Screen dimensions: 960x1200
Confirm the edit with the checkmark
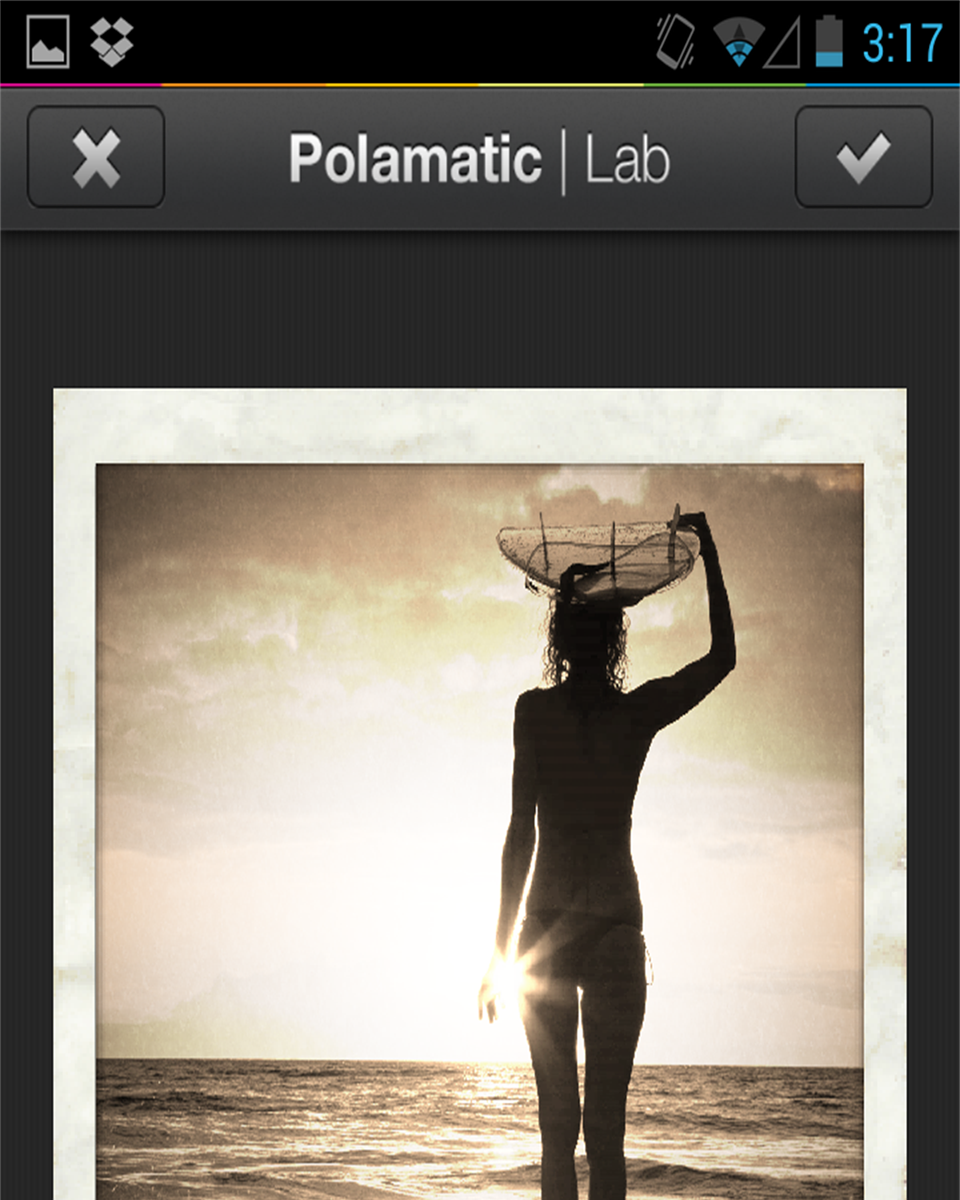click(x=863, y=157)
